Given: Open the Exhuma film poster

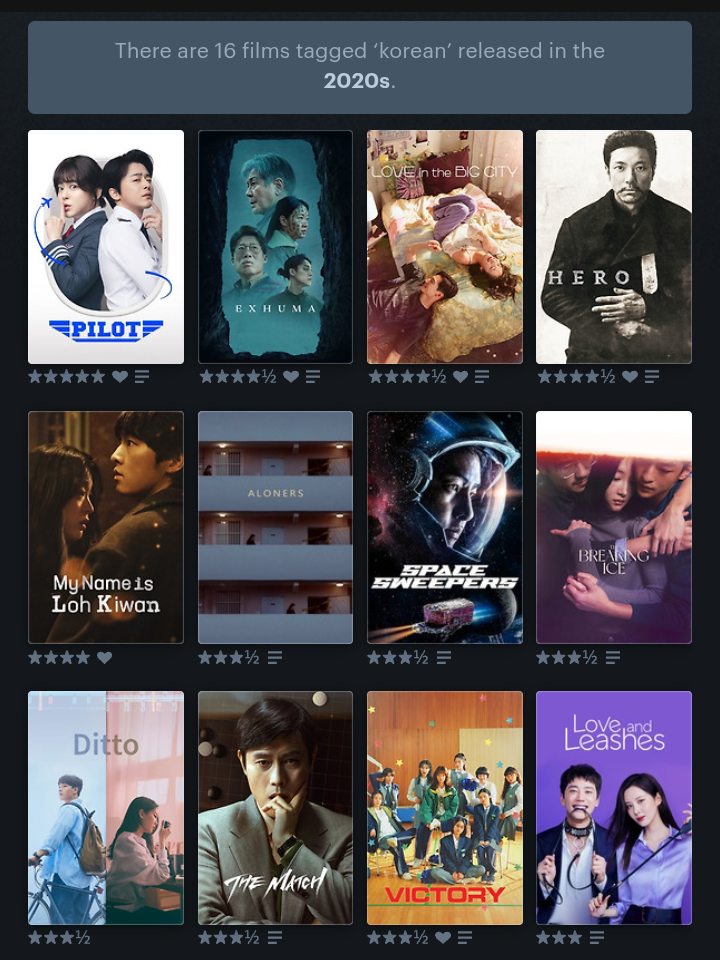Looking at the screenshot, I should 275,247.
